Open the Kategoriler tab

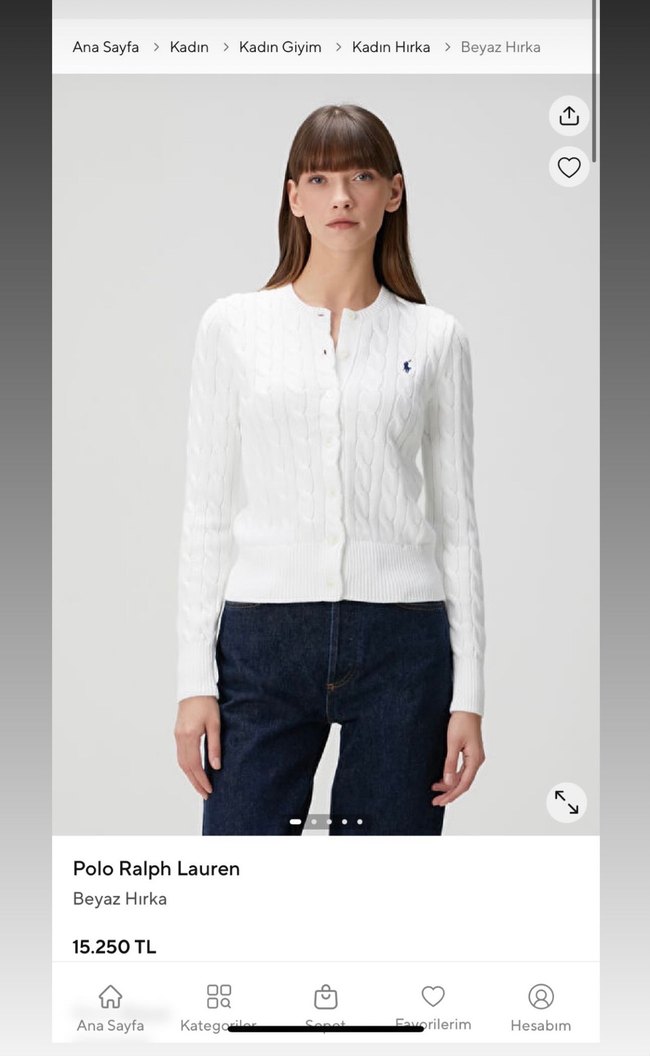218,1005
